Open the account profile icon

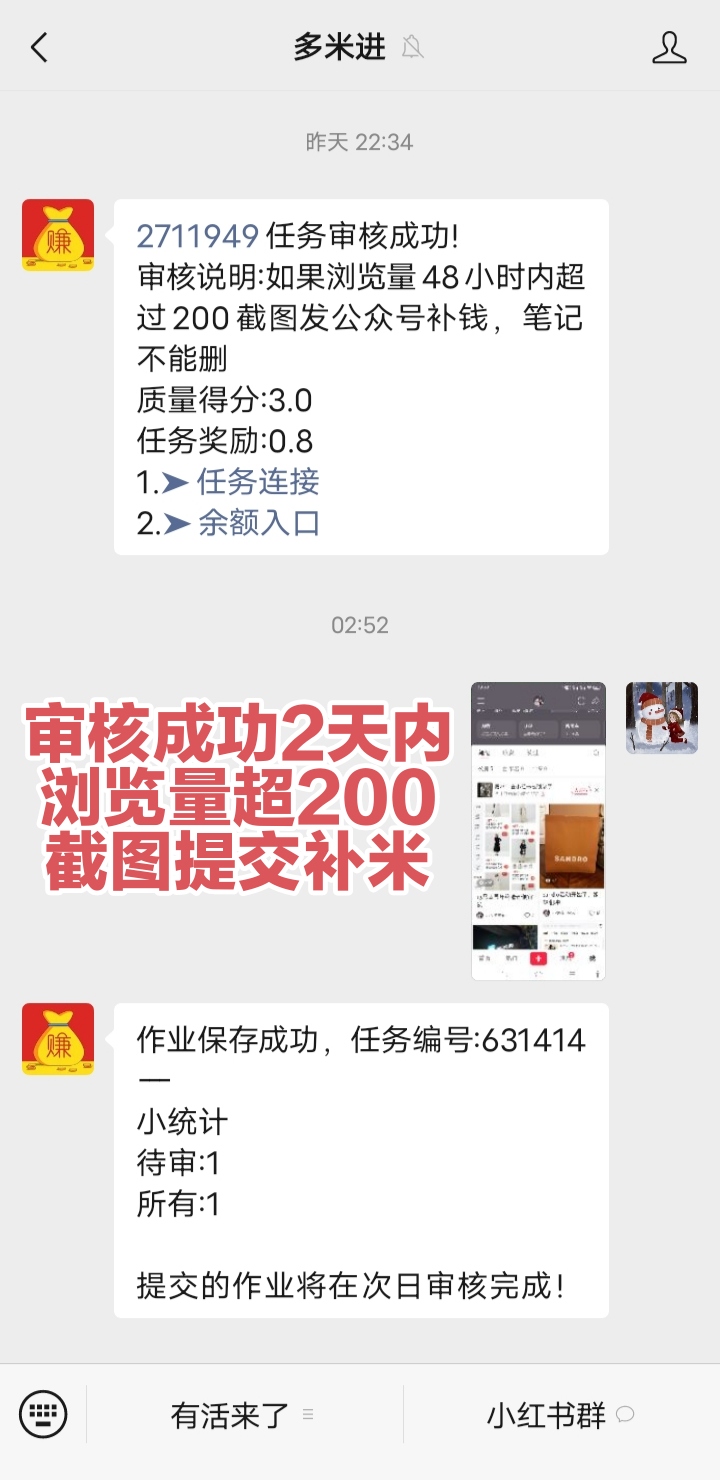669,47
